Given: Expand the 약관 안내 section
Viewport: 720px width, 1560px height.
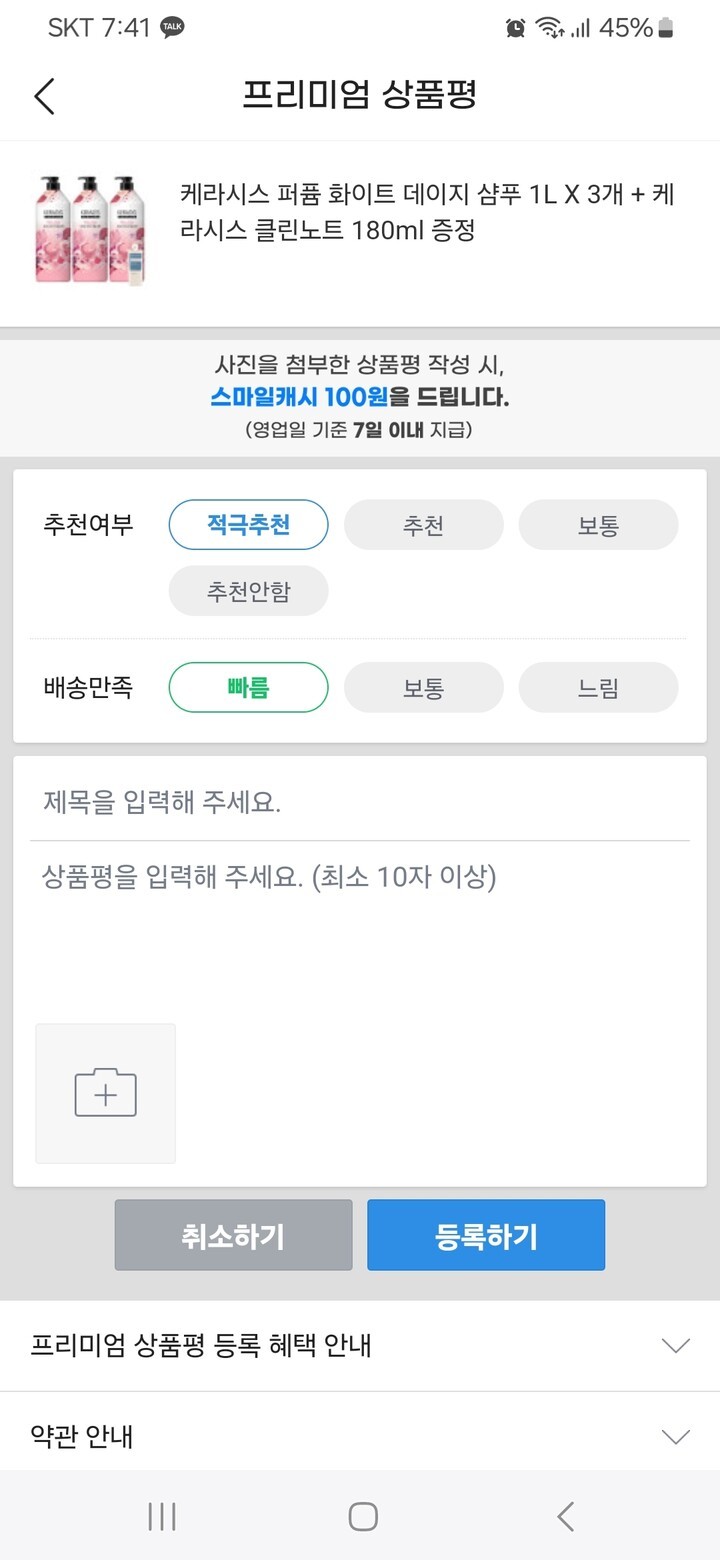Looking at the screenshot, I should (360, 1436).
